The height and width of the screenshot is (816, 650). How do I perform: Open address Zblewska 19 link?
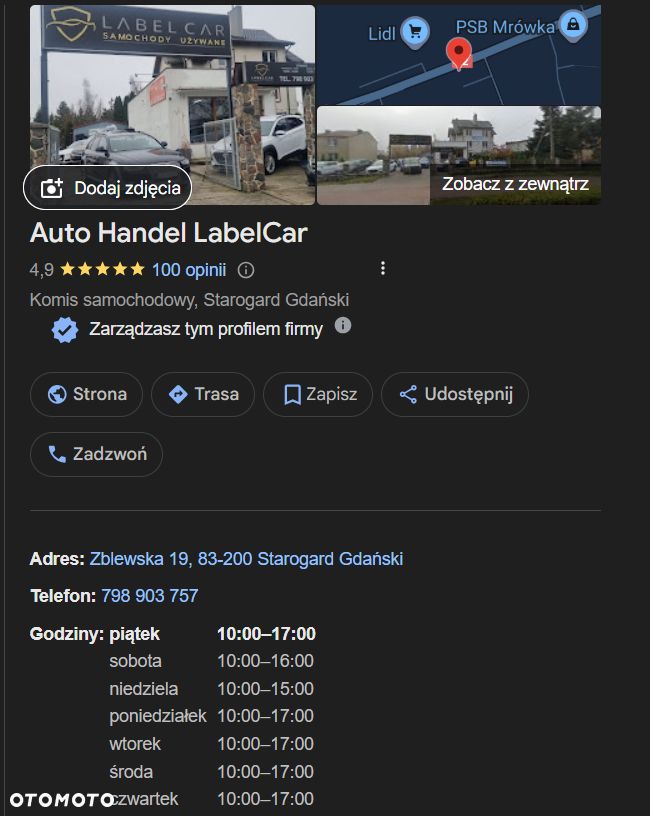[246, 559]
